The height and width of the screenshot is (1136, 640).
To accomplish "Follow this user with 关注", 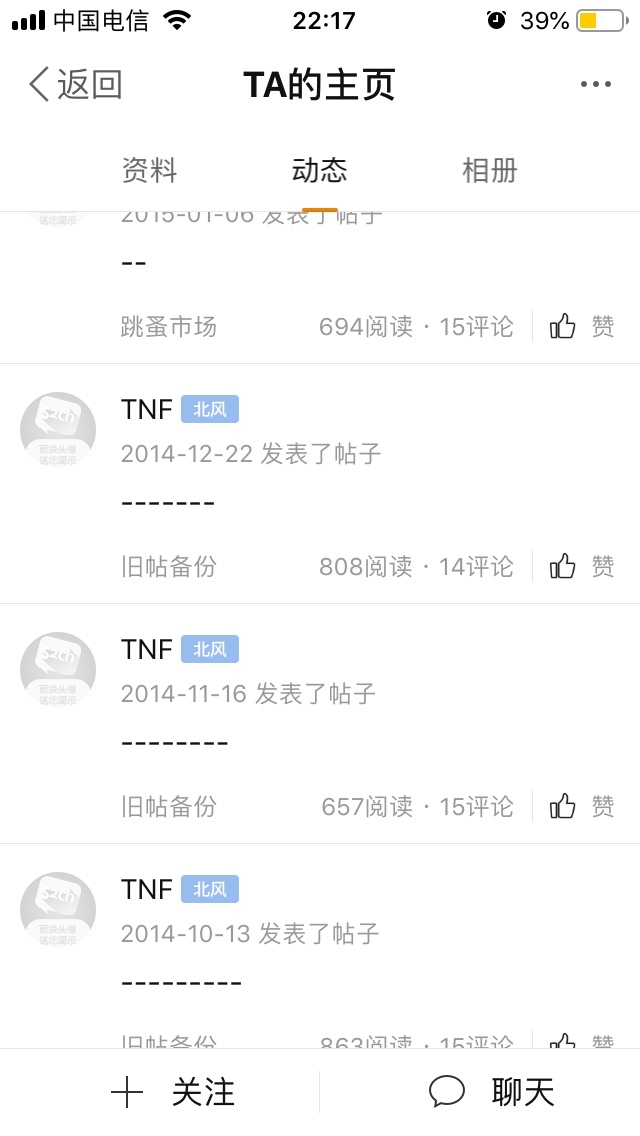I will 173,1092.
